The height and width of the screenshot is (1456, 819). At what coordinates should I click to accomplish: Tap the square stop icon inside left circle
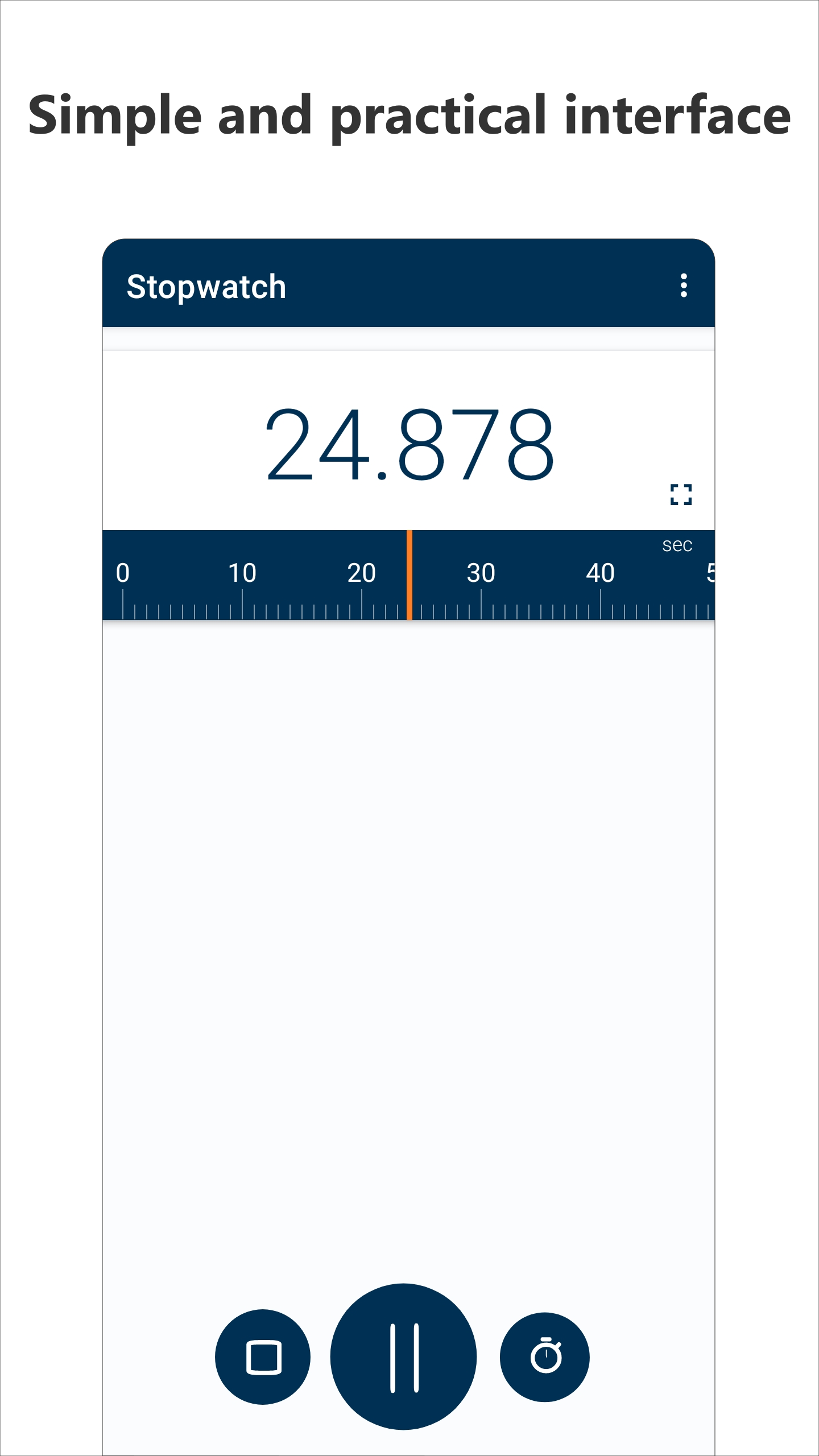coord(263,1356)
